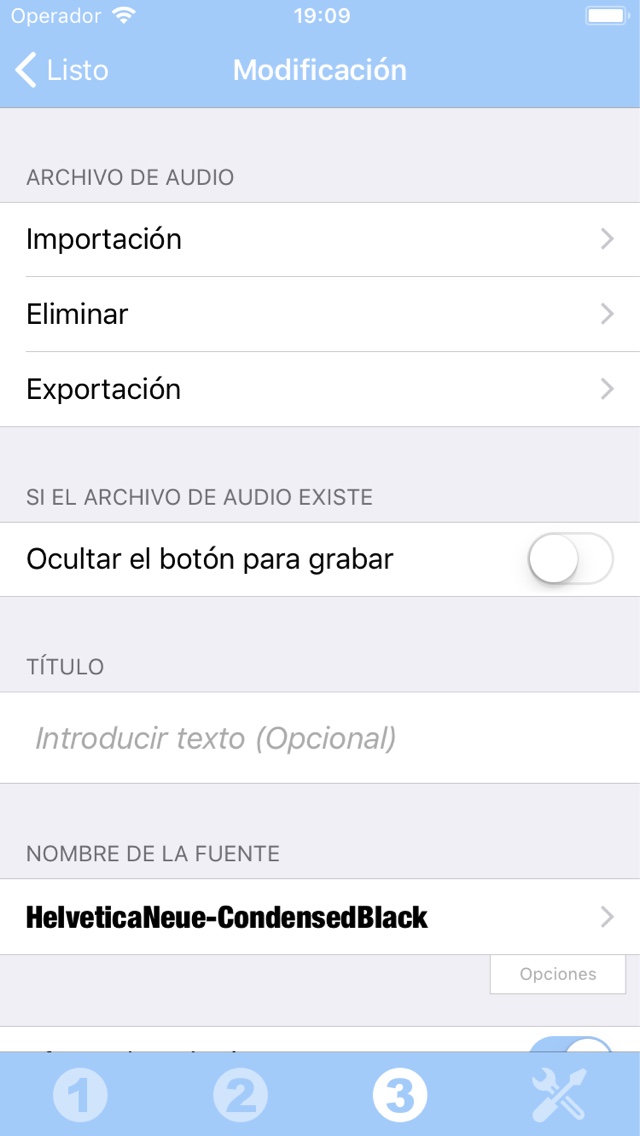Toggle Ocultar el botón para grabar
Viewport: 640px width, 1136px height.
[570, 559]
